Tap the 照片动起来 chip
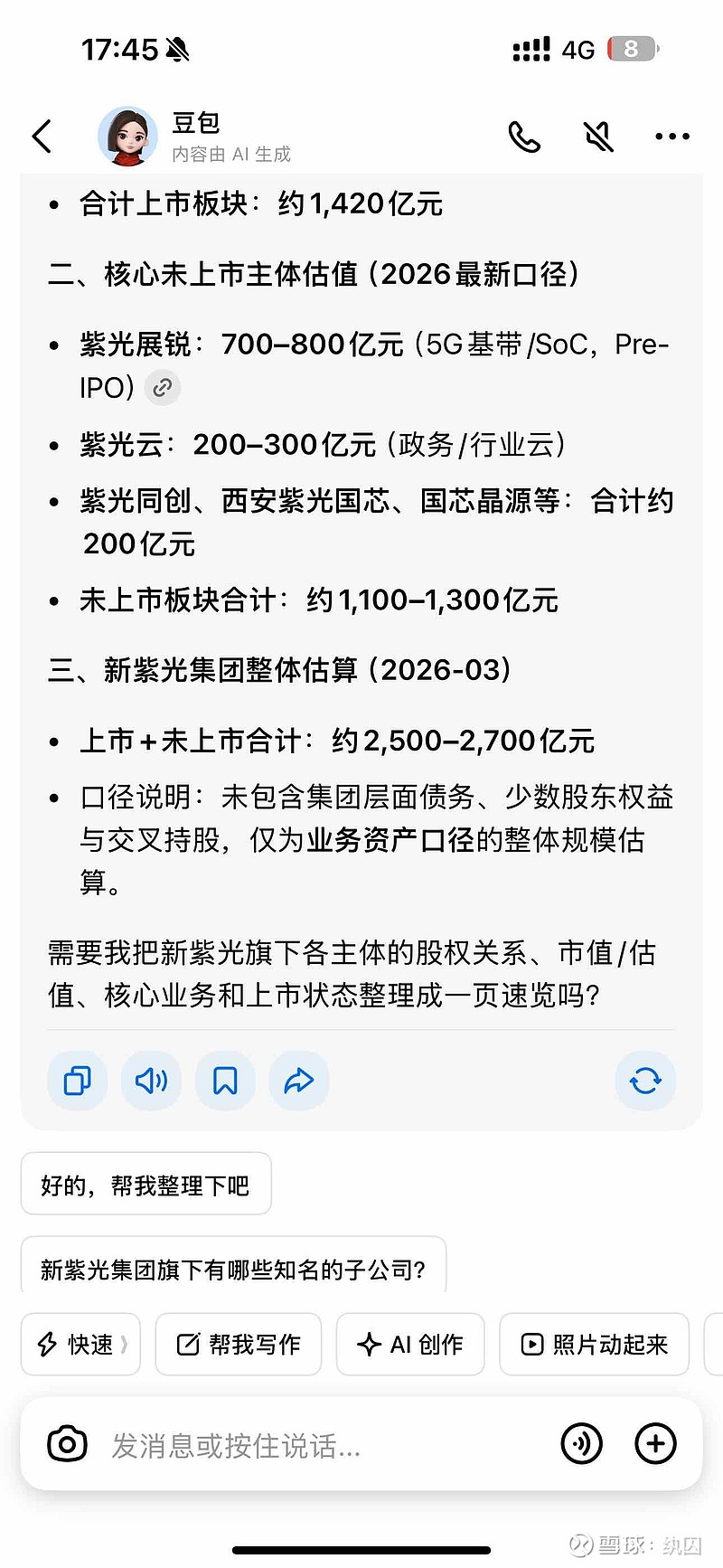The height and width of the screenshot is (1568, 723). (x=595, y=1345)
